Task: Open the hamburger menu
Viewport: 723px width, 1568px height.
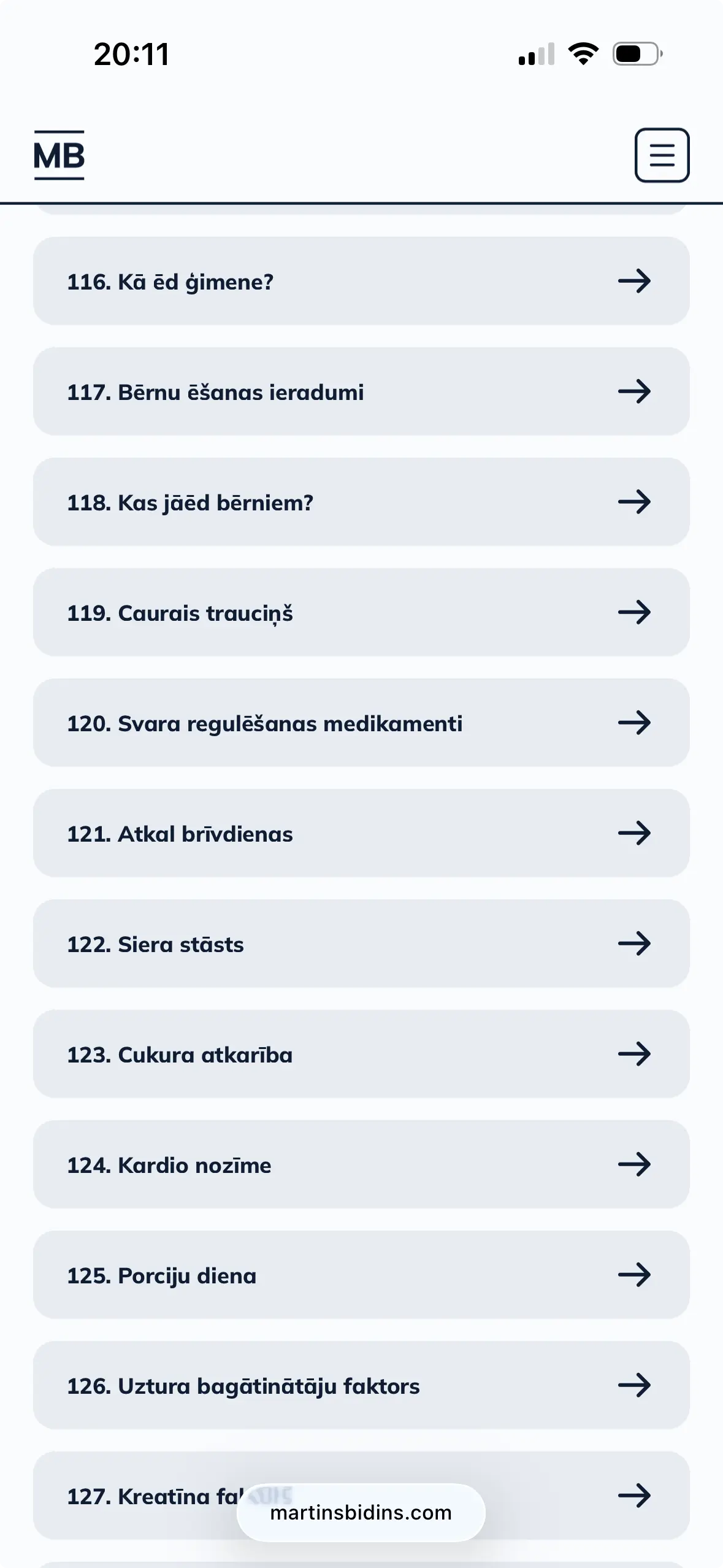Action: [662, 155]
